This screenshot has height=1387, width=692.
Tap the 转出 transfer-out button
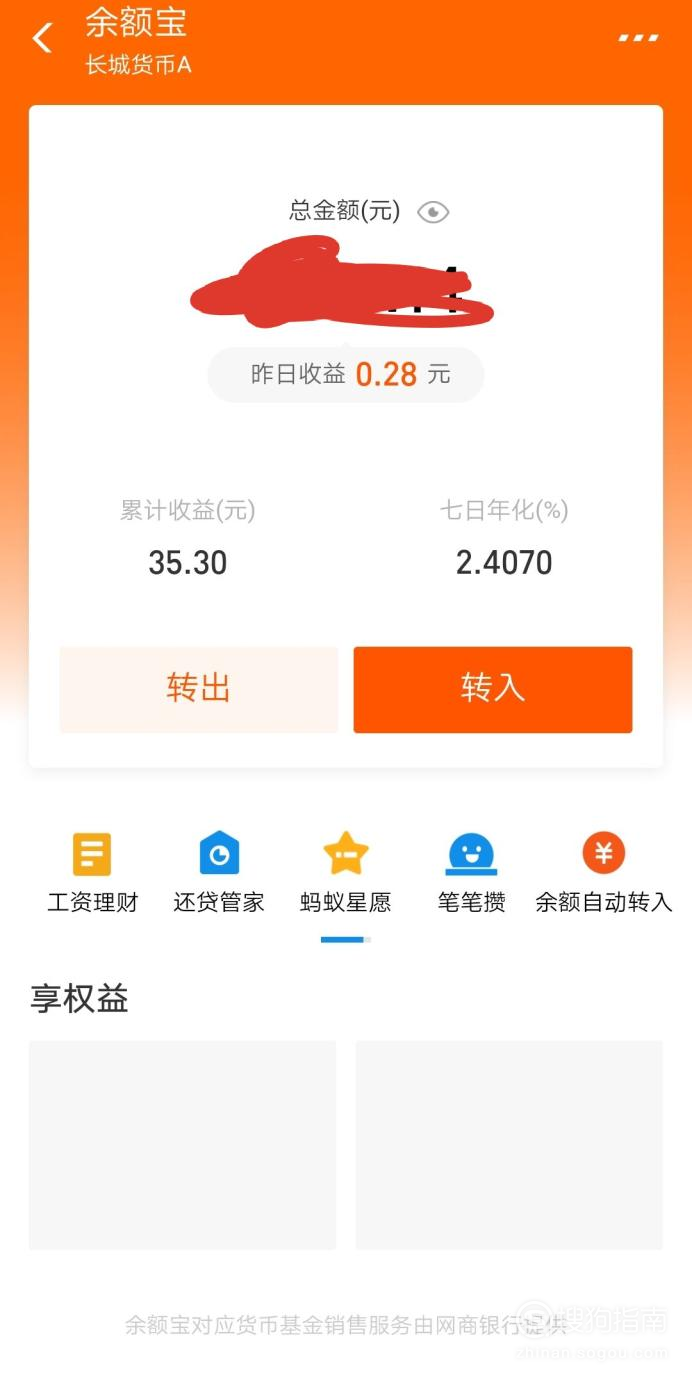(199, 689)
